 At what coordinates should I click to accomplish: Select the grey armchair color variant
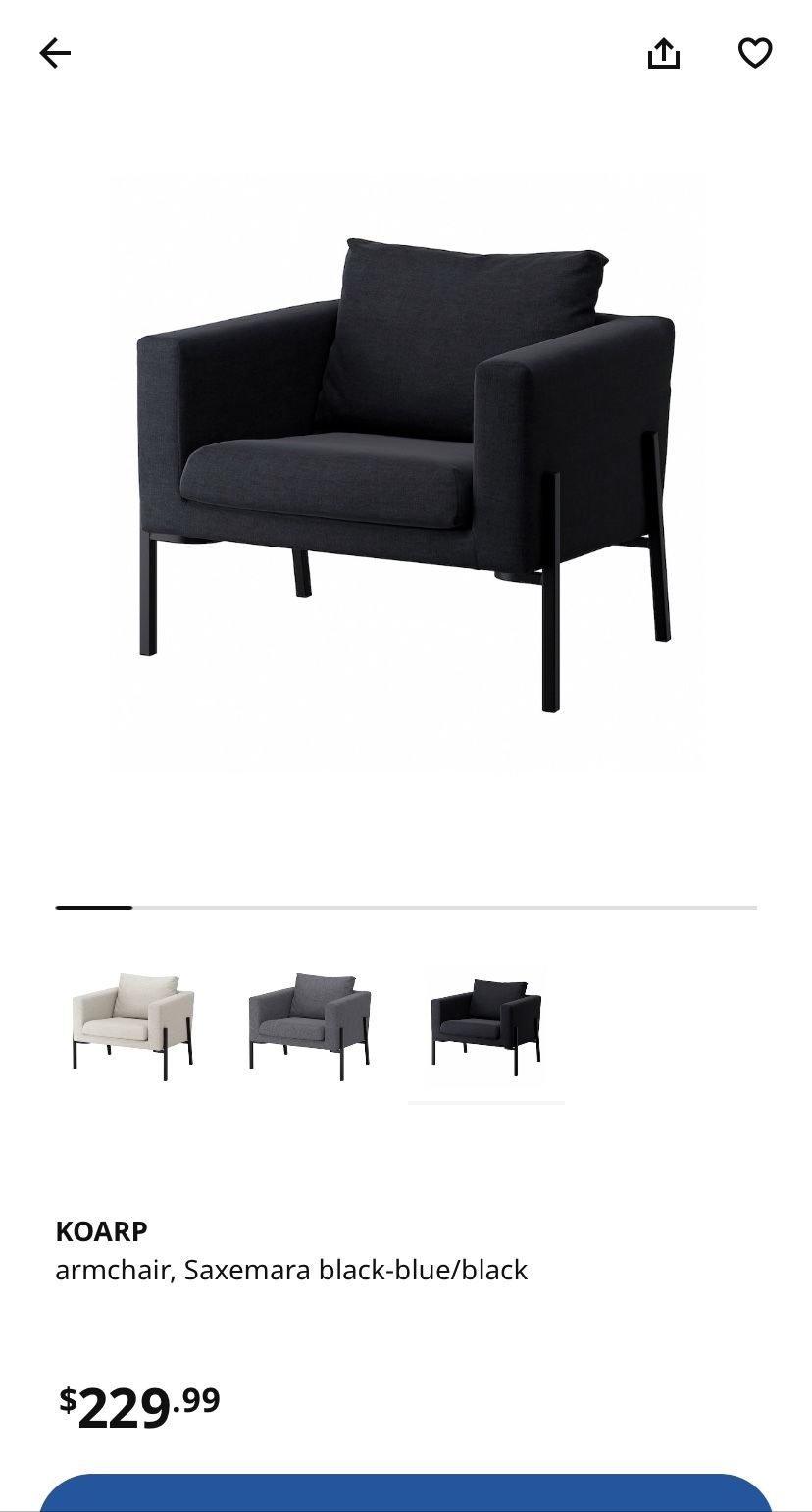click(x=309, y=1026)
